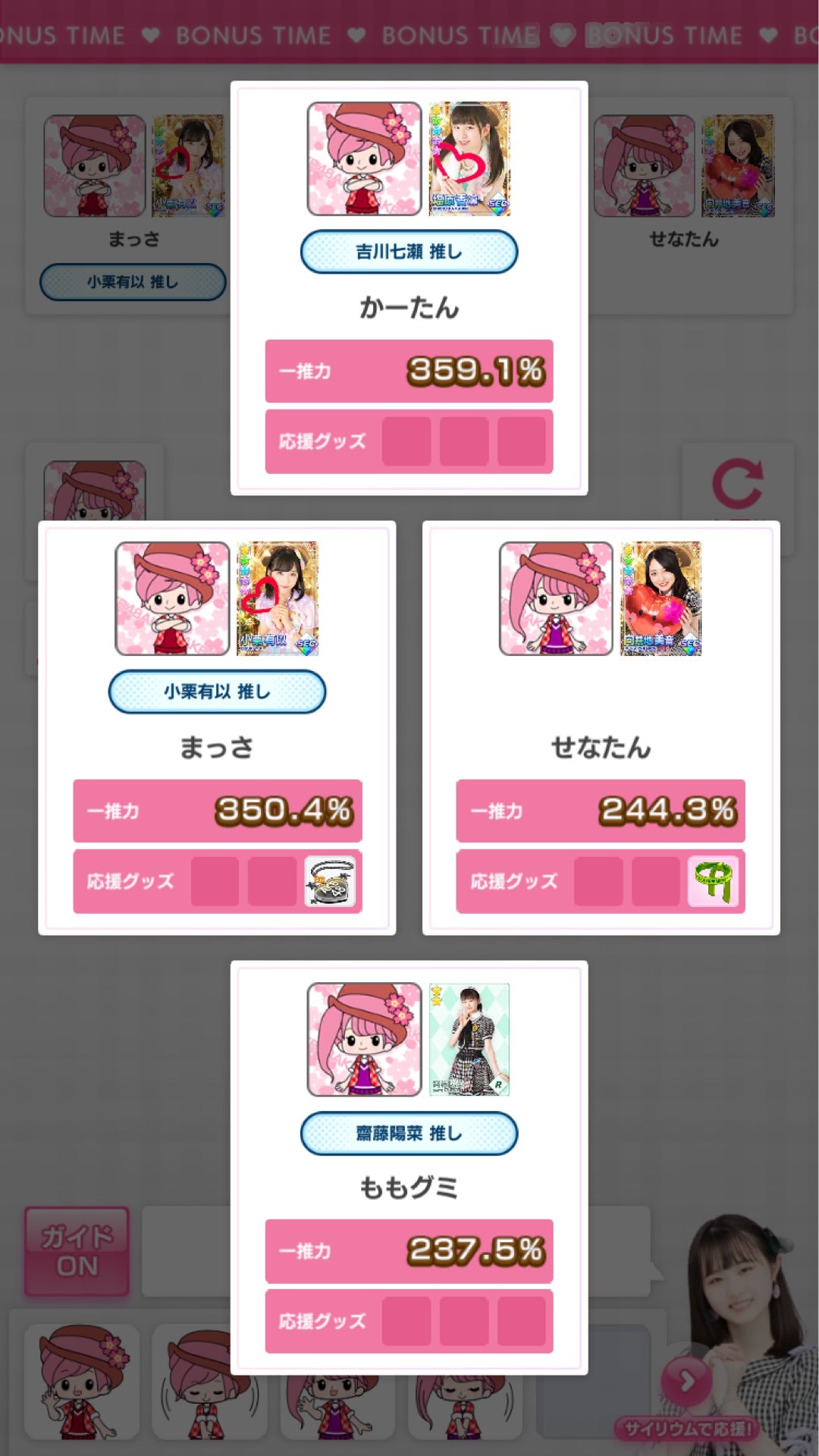The height and width of the screenshot is (1456, 819).
Task: Tap the green ribbon item on せなたん's card
Action: tap(713, 881)
